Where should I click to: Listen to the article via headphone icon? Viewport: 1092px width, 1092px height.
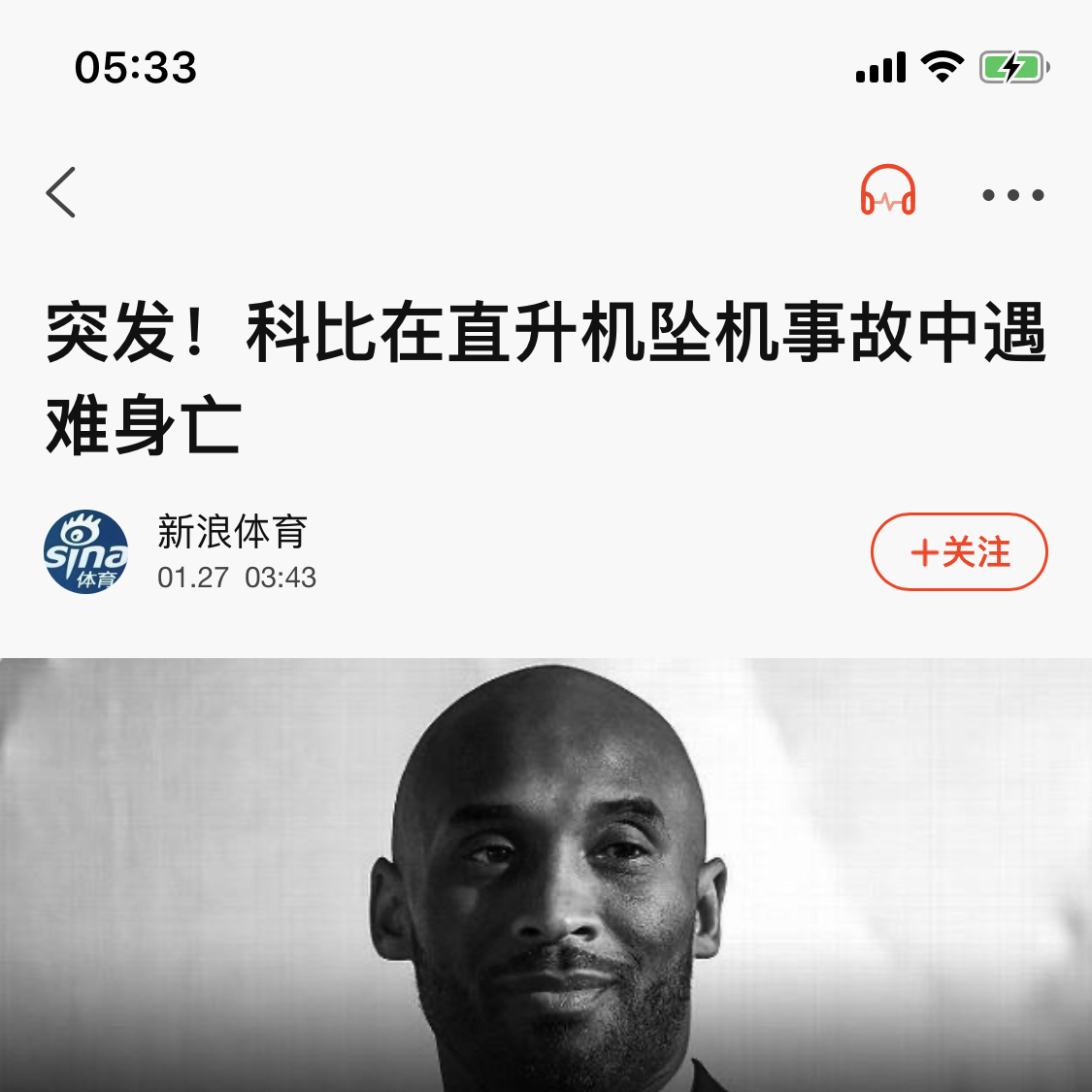[887, 191]
